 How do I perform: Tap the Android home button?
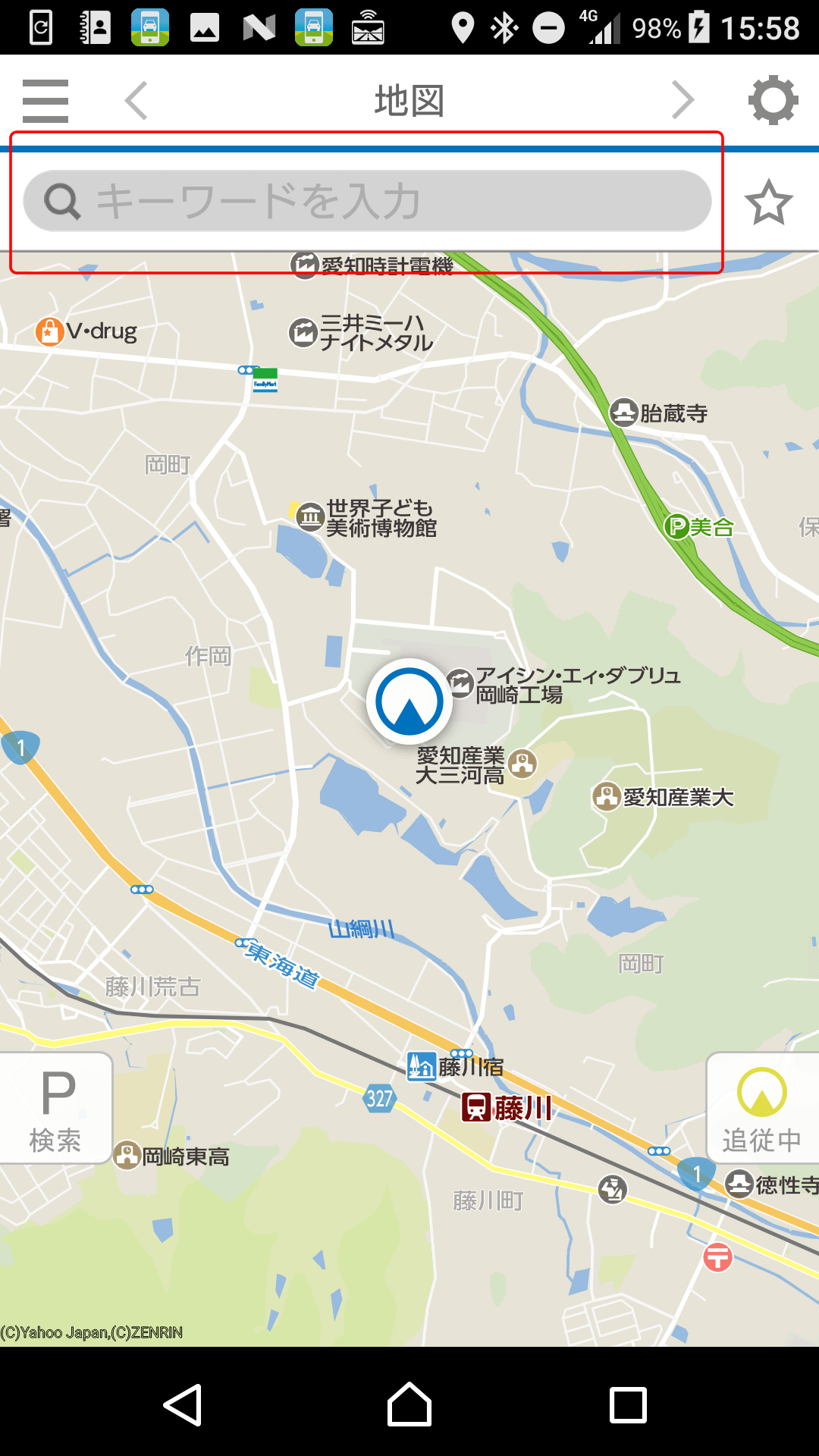tap(409, 1405)
